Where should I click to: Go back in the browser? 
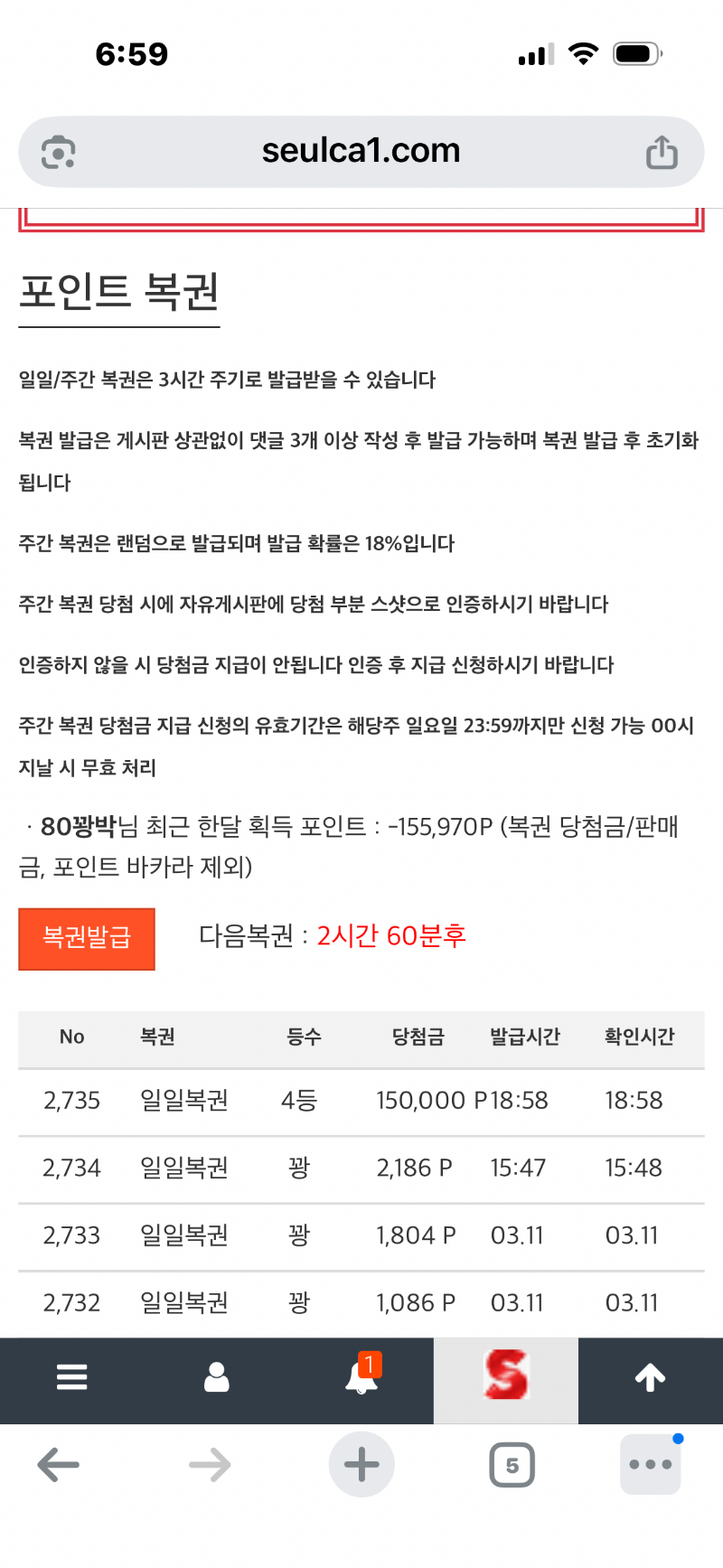tap(59, 1465)
